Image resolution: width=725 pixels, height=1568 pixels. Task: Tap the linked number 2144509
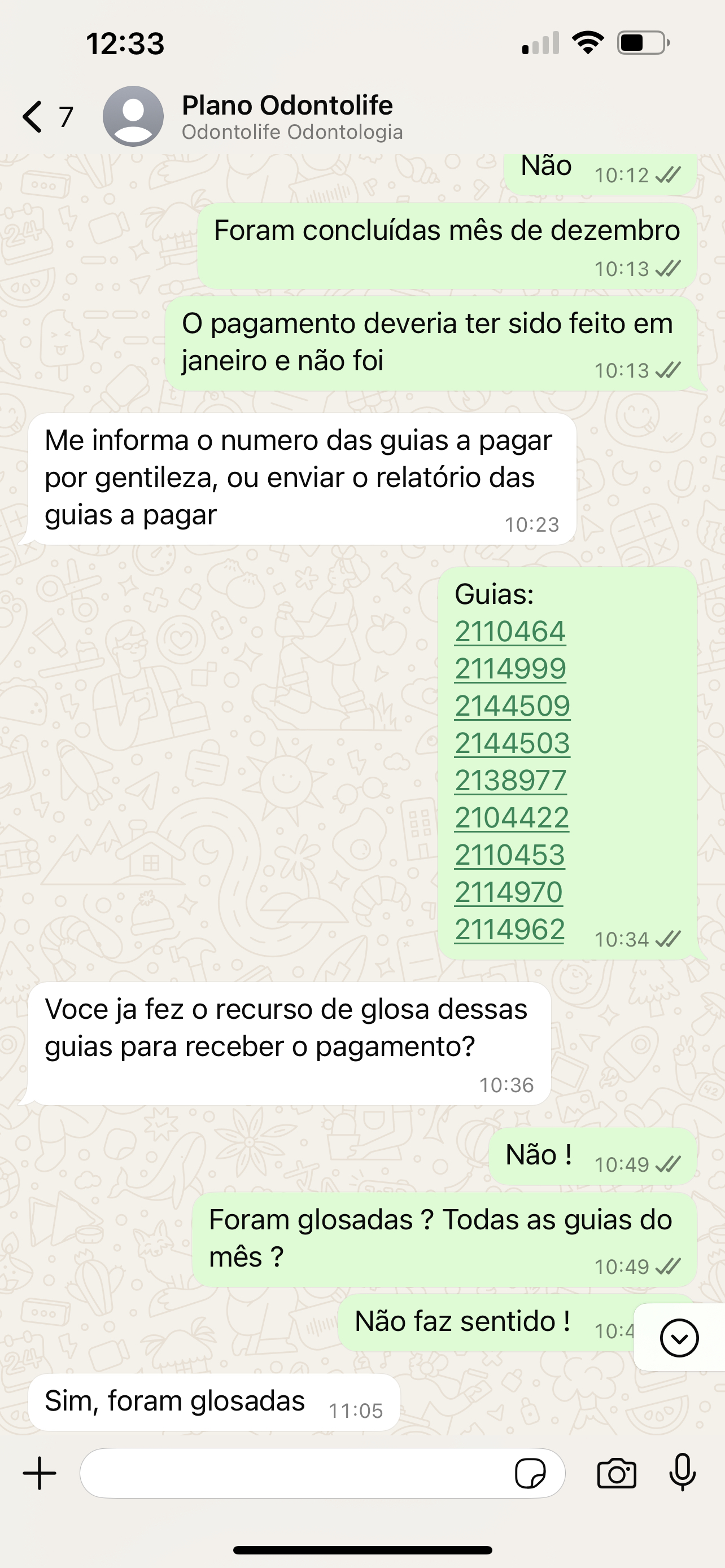coord(512,706)
